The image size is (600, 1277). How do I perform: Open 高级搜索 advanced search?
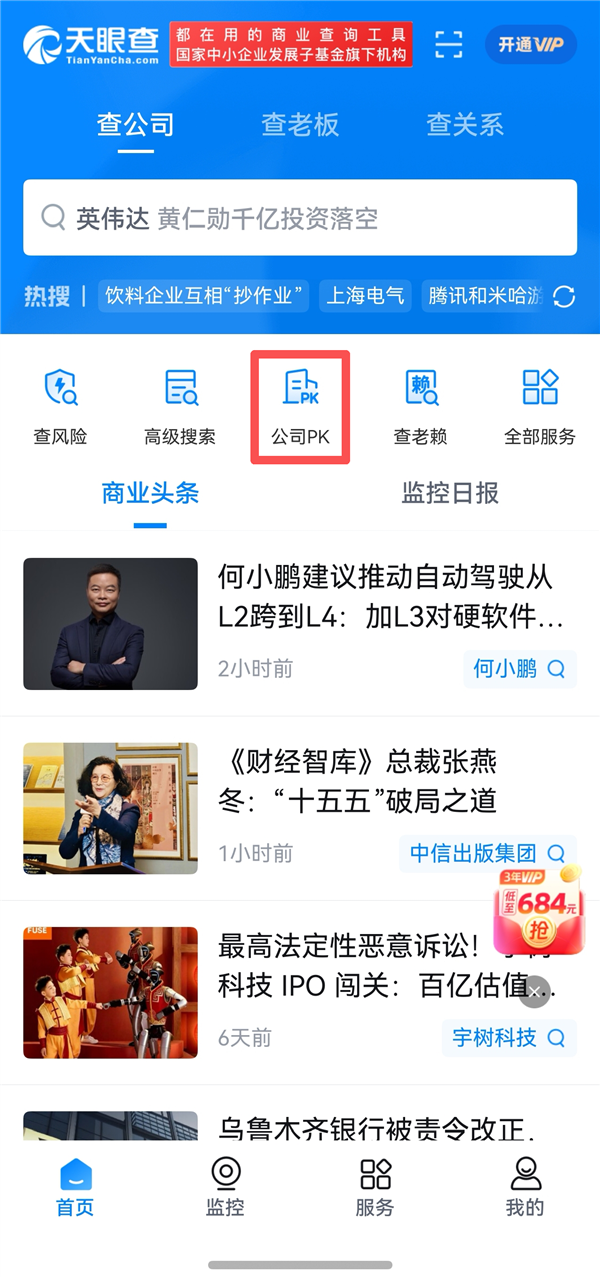pos(180,407)
